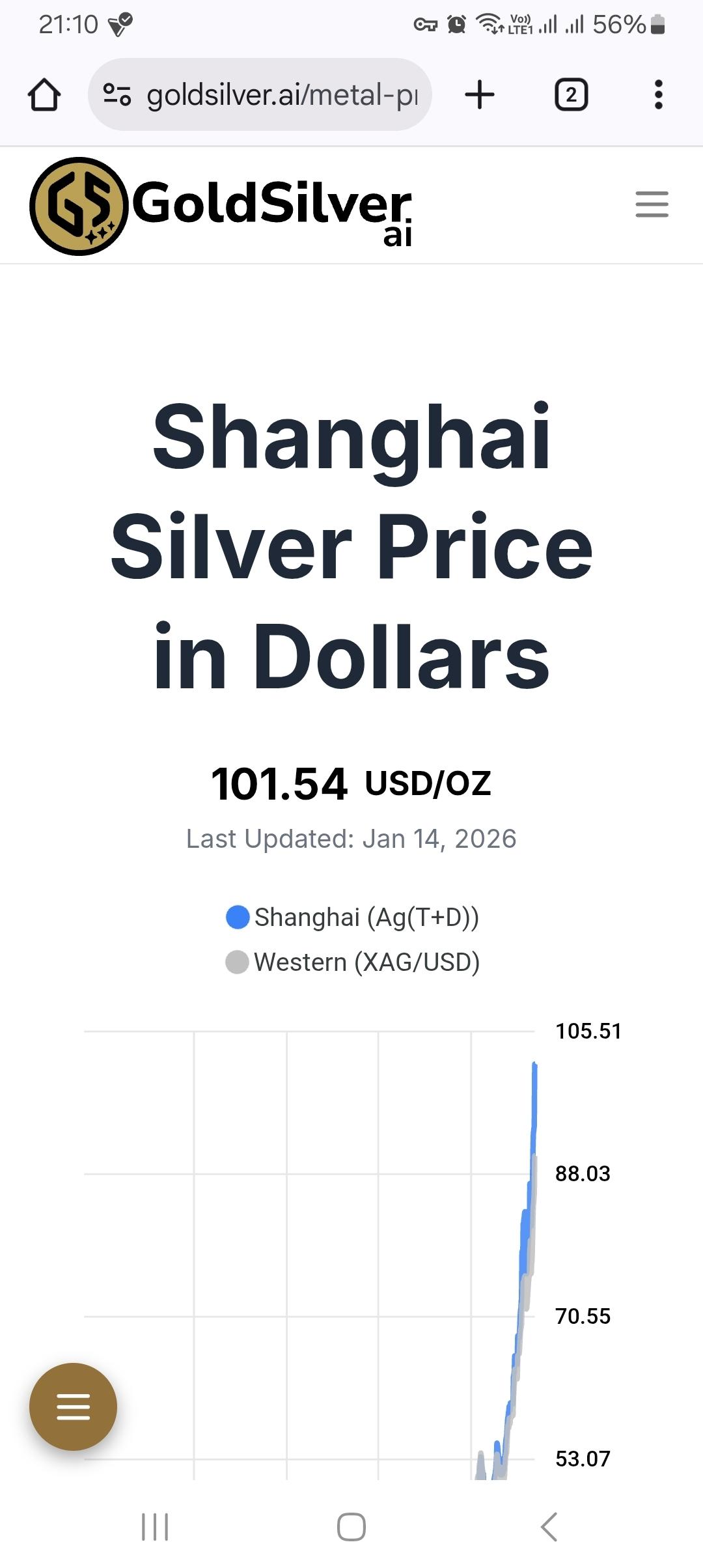The image size is (703, 1568).
Task: Go back with the system back button
Action: pyautogui.click(x=549, y=1526)
